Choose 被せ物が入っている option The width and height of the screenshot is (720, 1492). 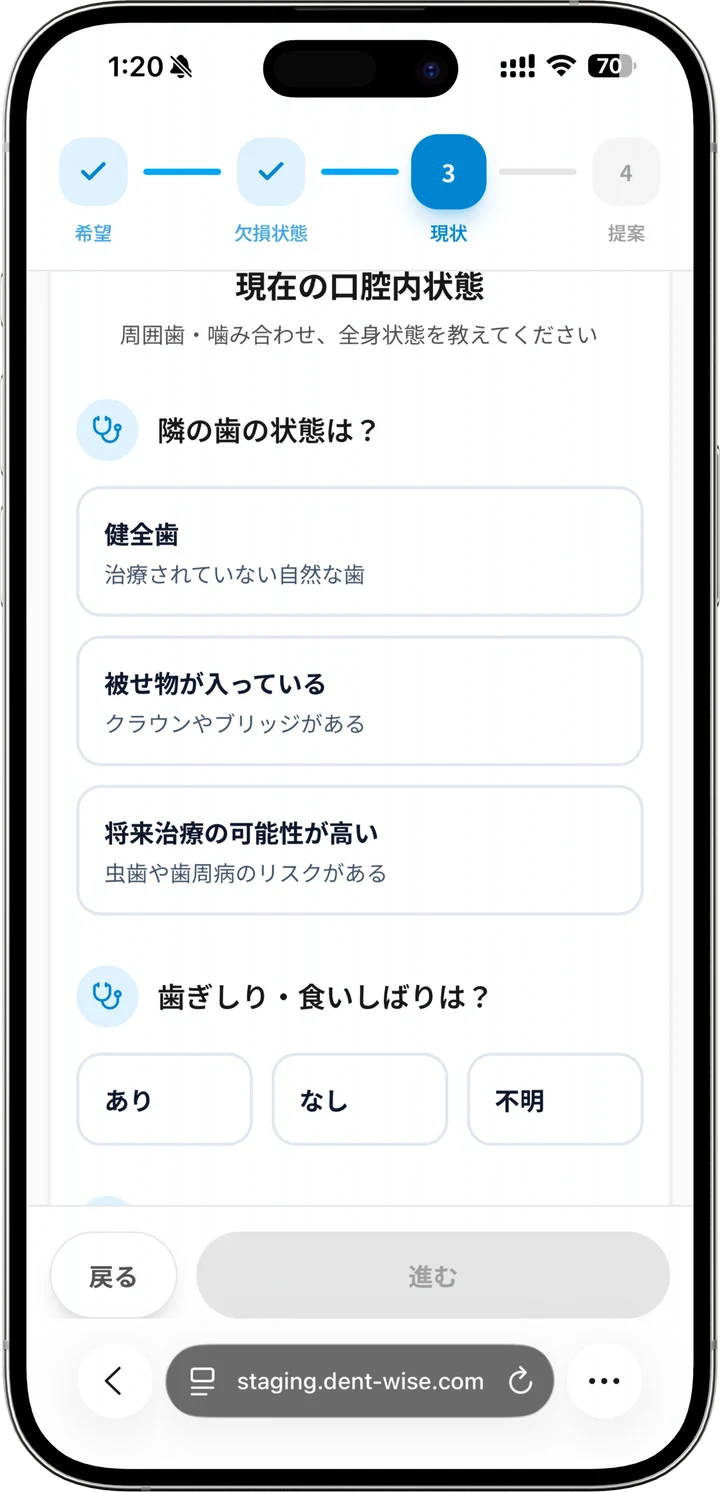tap(359, 701)
